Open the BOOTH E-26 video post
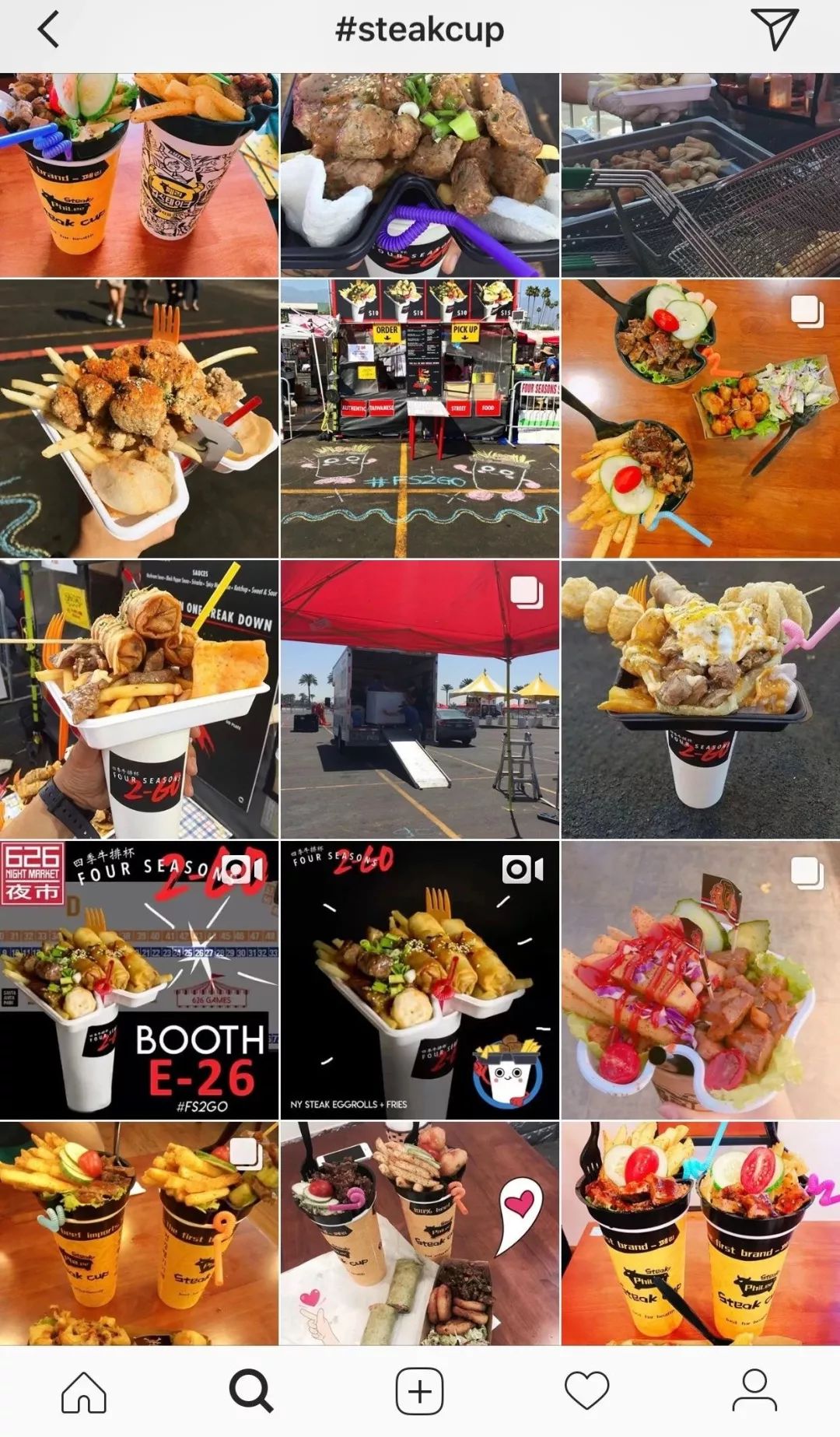Image resolution: width=840 pixels, height=1437 pixels. (x=139, y=980)
